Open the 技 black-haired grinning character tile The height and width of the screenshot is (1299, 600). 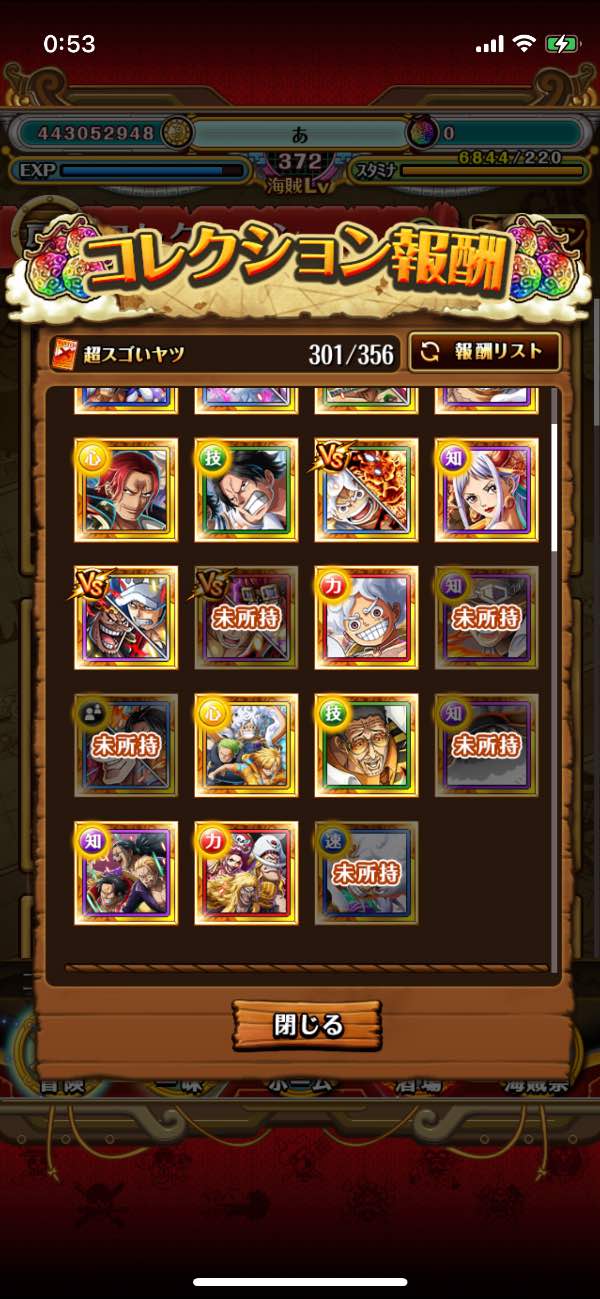point(246,489)
